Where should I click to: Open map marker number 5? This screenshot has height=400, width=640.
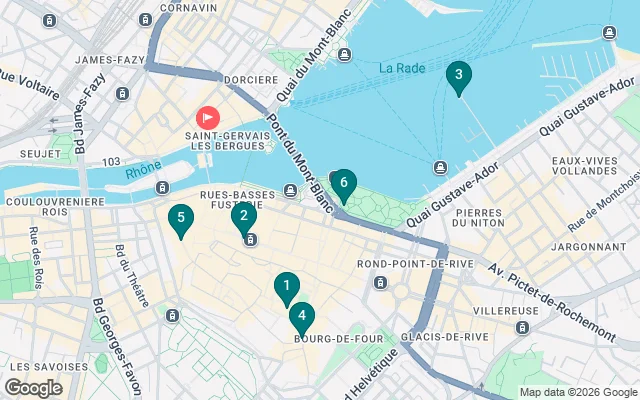coord(180,219)
